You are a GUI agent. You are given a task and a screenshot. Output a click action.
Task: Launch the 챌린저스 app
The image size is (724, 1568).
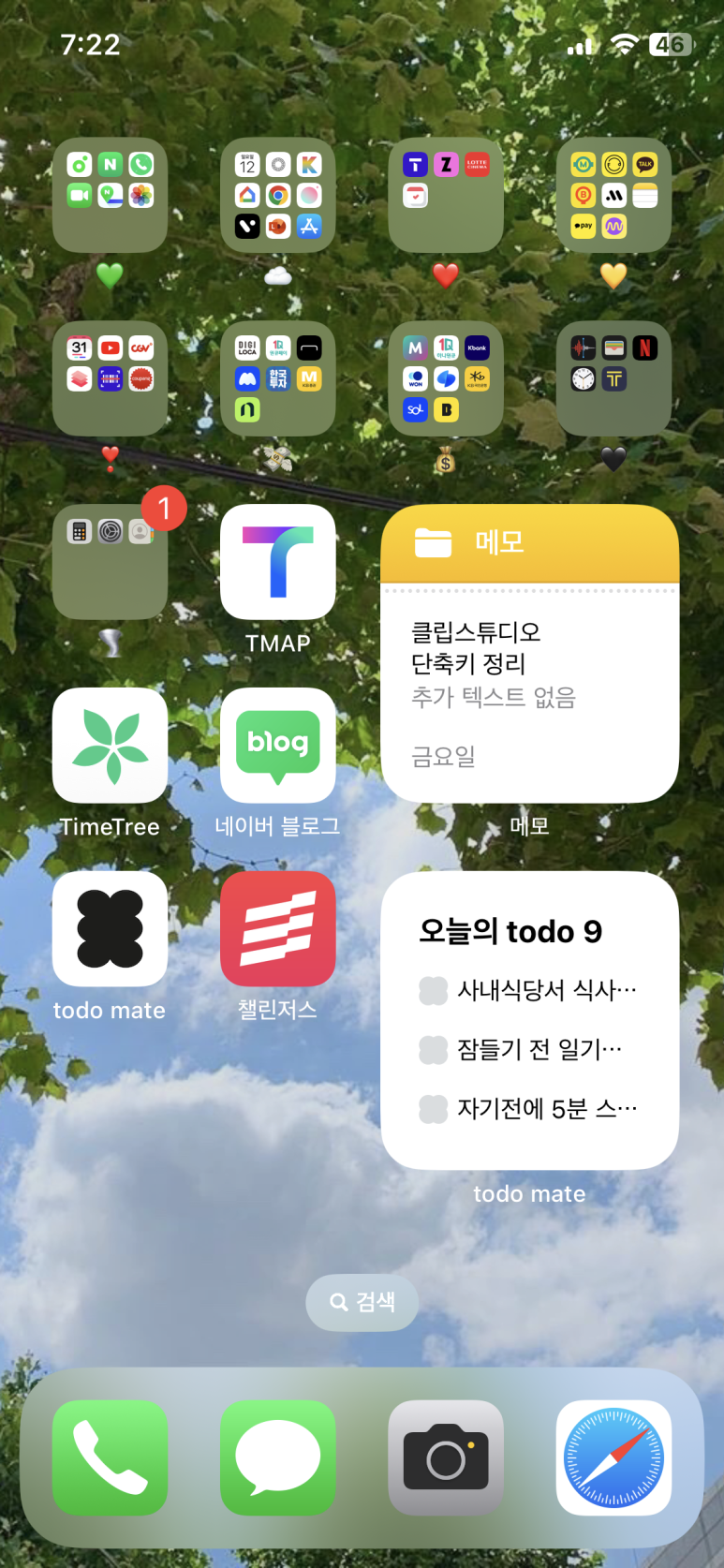tap(278, 929)
